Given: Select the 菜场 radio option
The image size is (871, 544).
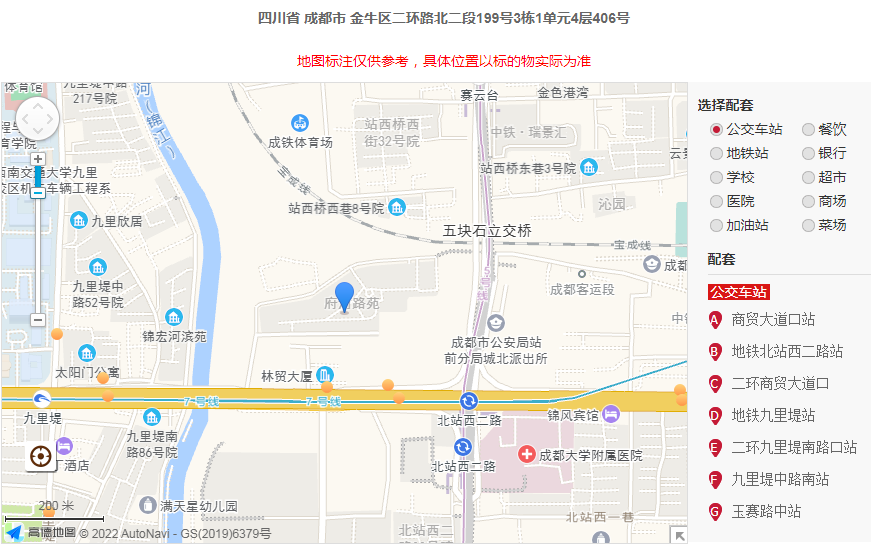Looking at the screenshot, I should point(809,226).
